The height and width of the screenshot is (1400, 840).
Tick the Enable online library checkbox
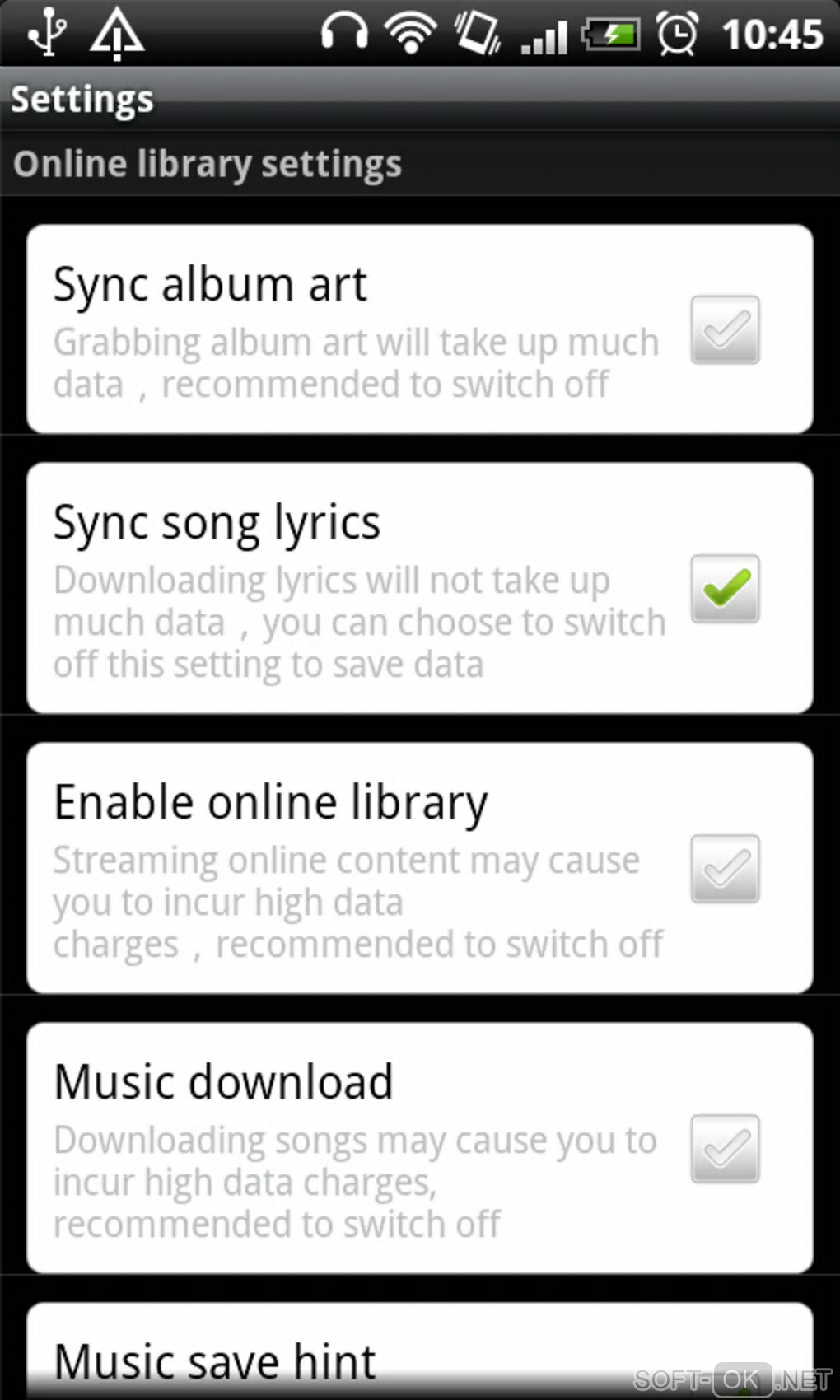click(x=725, y=869)
